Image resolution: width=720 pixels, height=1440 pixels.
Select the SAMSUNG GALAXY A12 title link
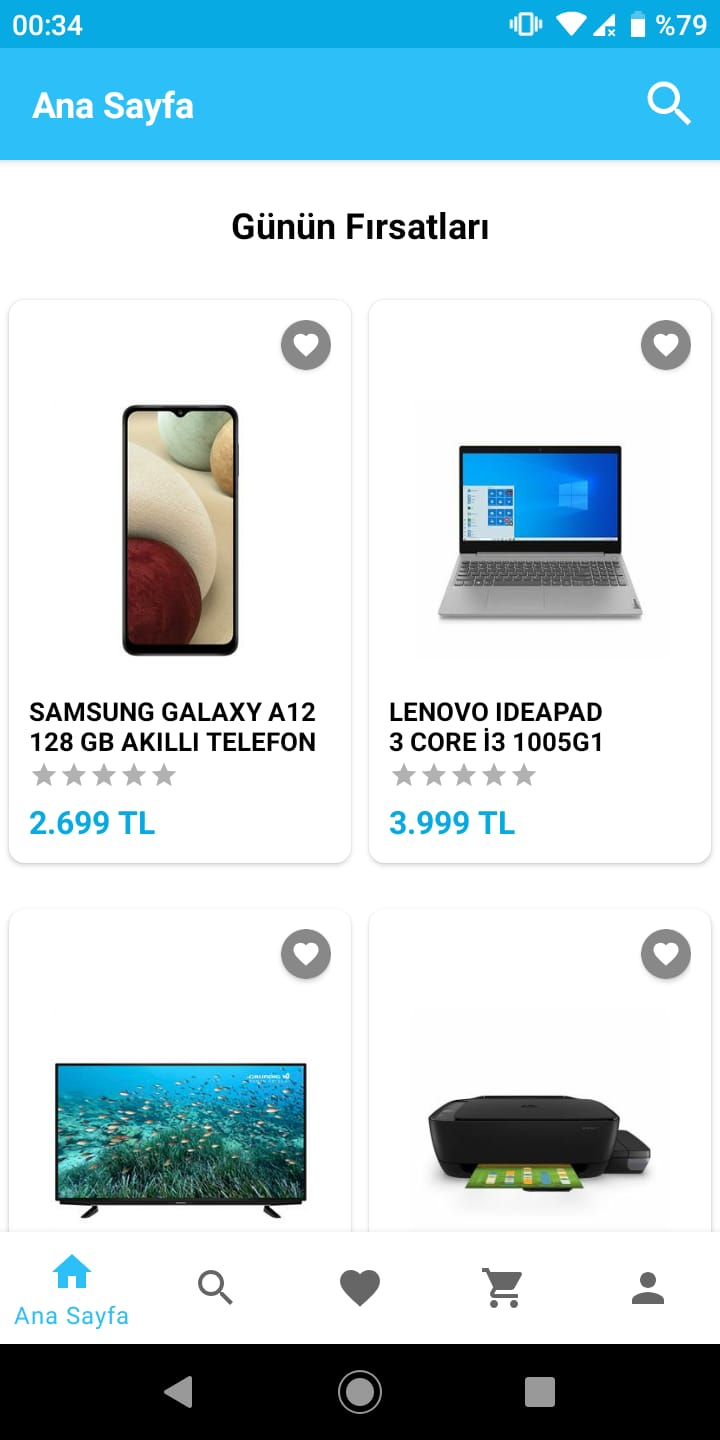[x=172, y=727]
